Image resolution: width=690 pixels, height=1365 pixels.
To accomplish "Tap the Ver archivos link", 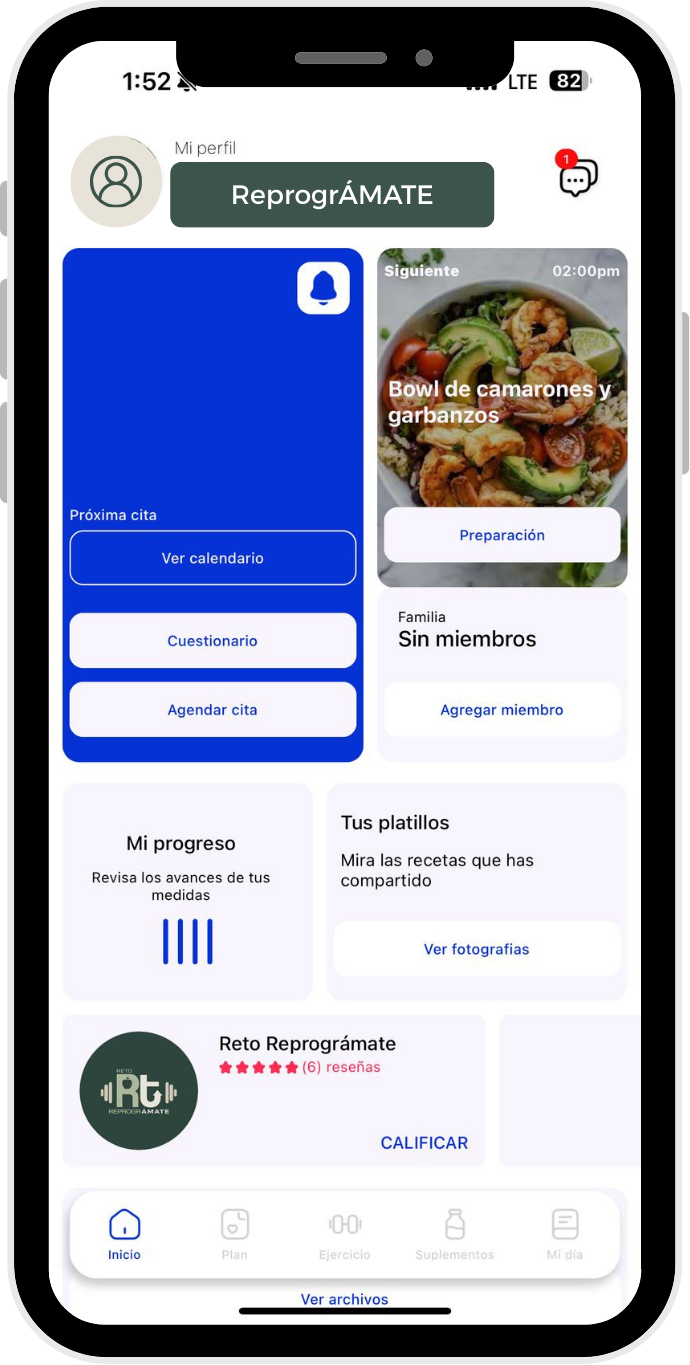I will coord(345,1300).
